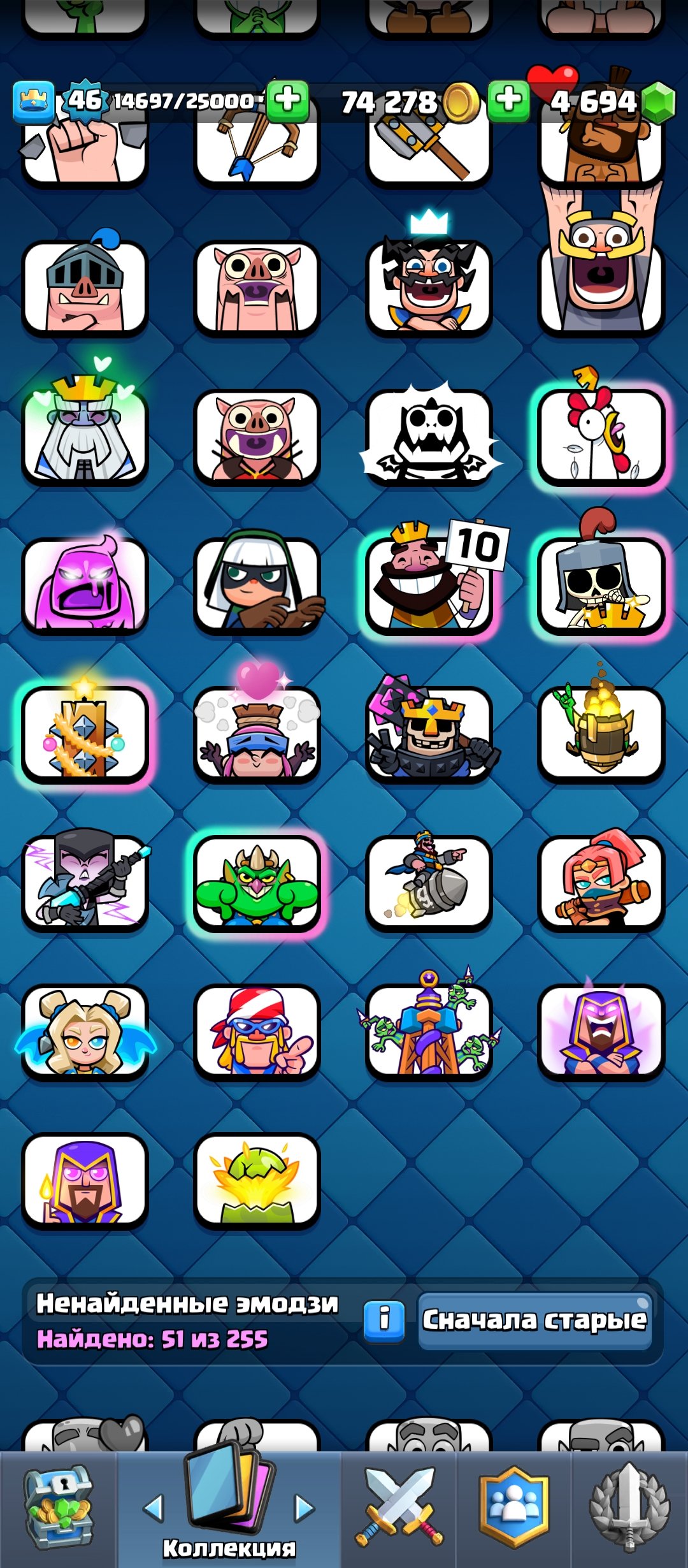Open the clan social tab
Screen dimensions: 688x1568
point(513,1509)
